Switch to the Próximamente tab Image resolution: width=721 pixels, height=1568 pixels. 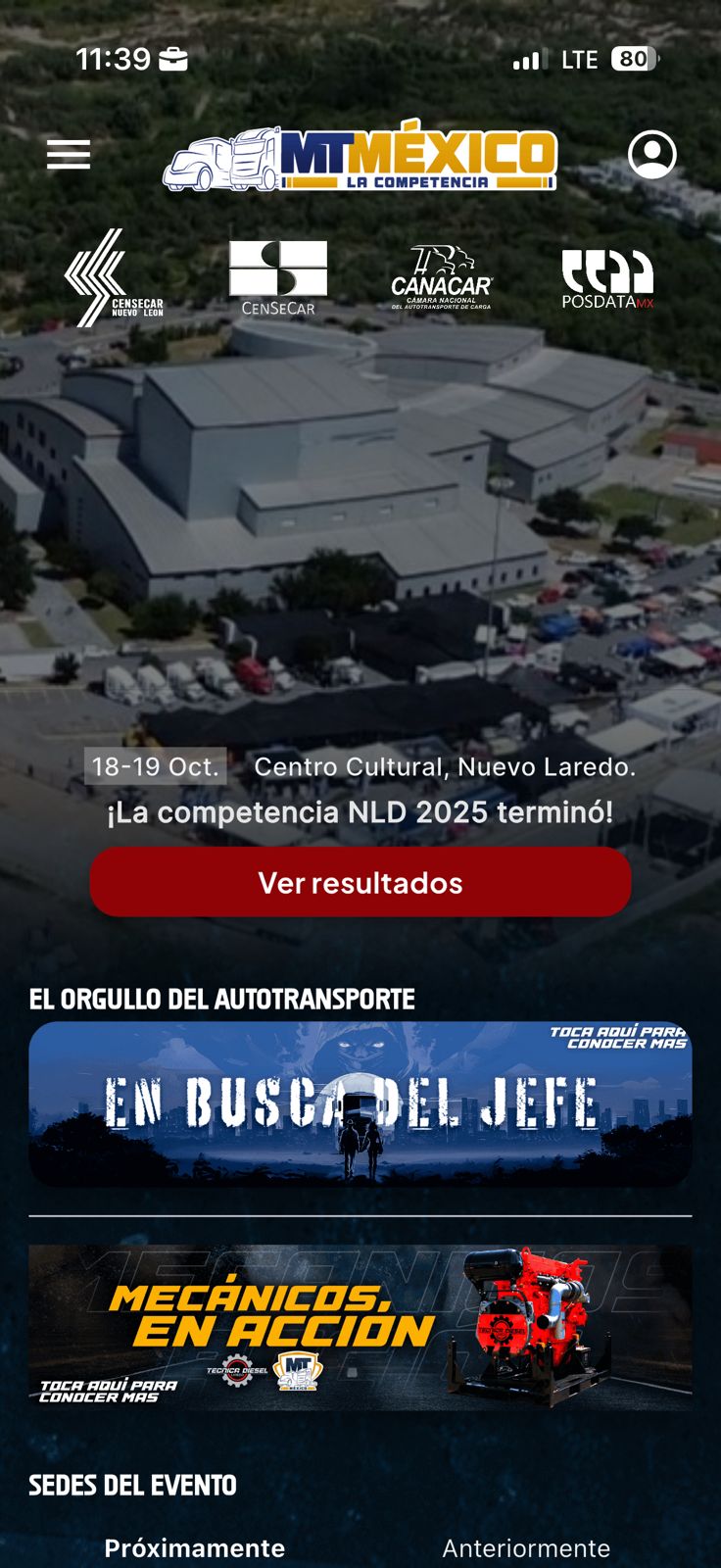coord(195,1547)
